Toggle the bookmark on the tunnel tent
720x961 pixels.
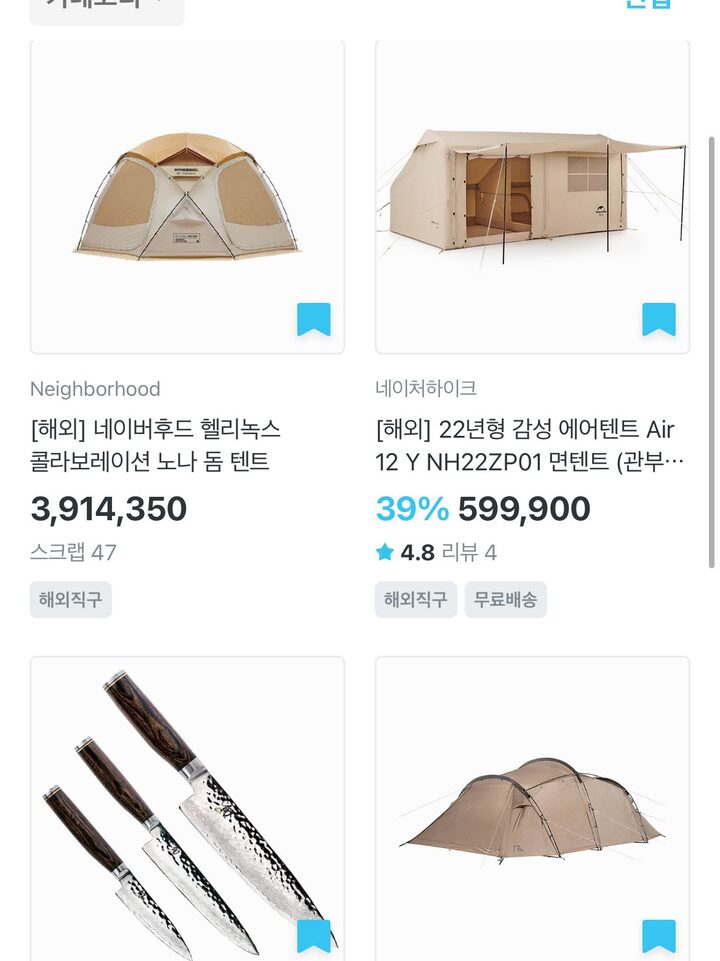658,937
